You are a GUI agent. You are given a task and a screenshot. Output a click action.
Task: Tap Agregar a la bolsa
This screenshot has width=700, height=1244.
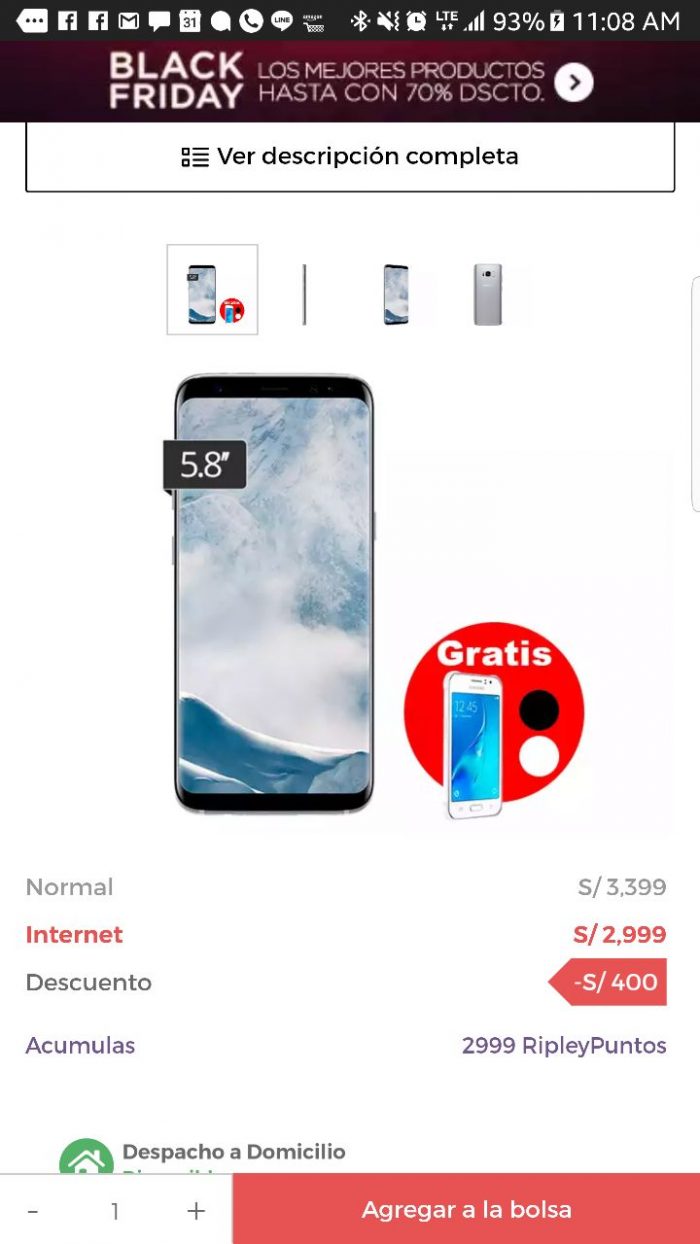466,1209
